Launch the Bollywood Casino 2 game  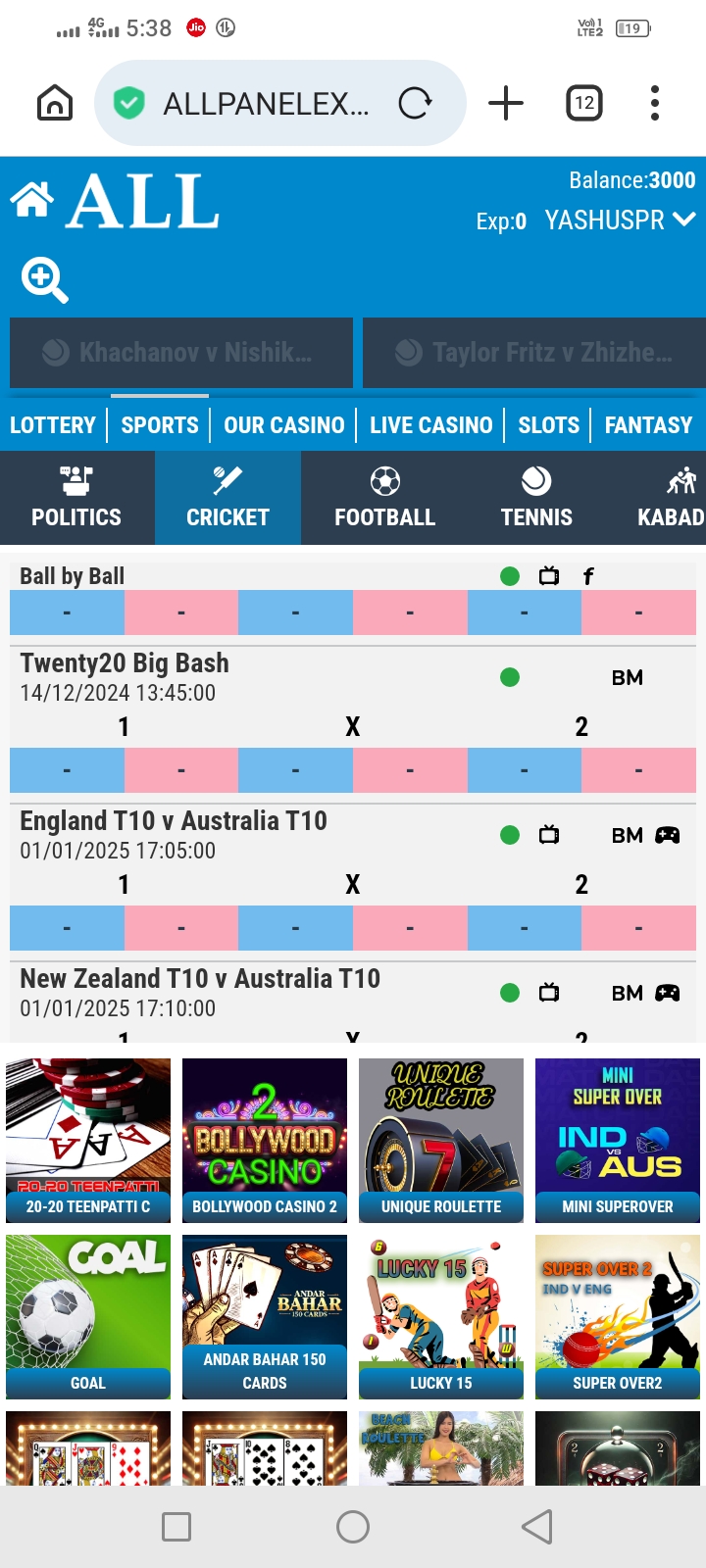[x=265, y=1140]
